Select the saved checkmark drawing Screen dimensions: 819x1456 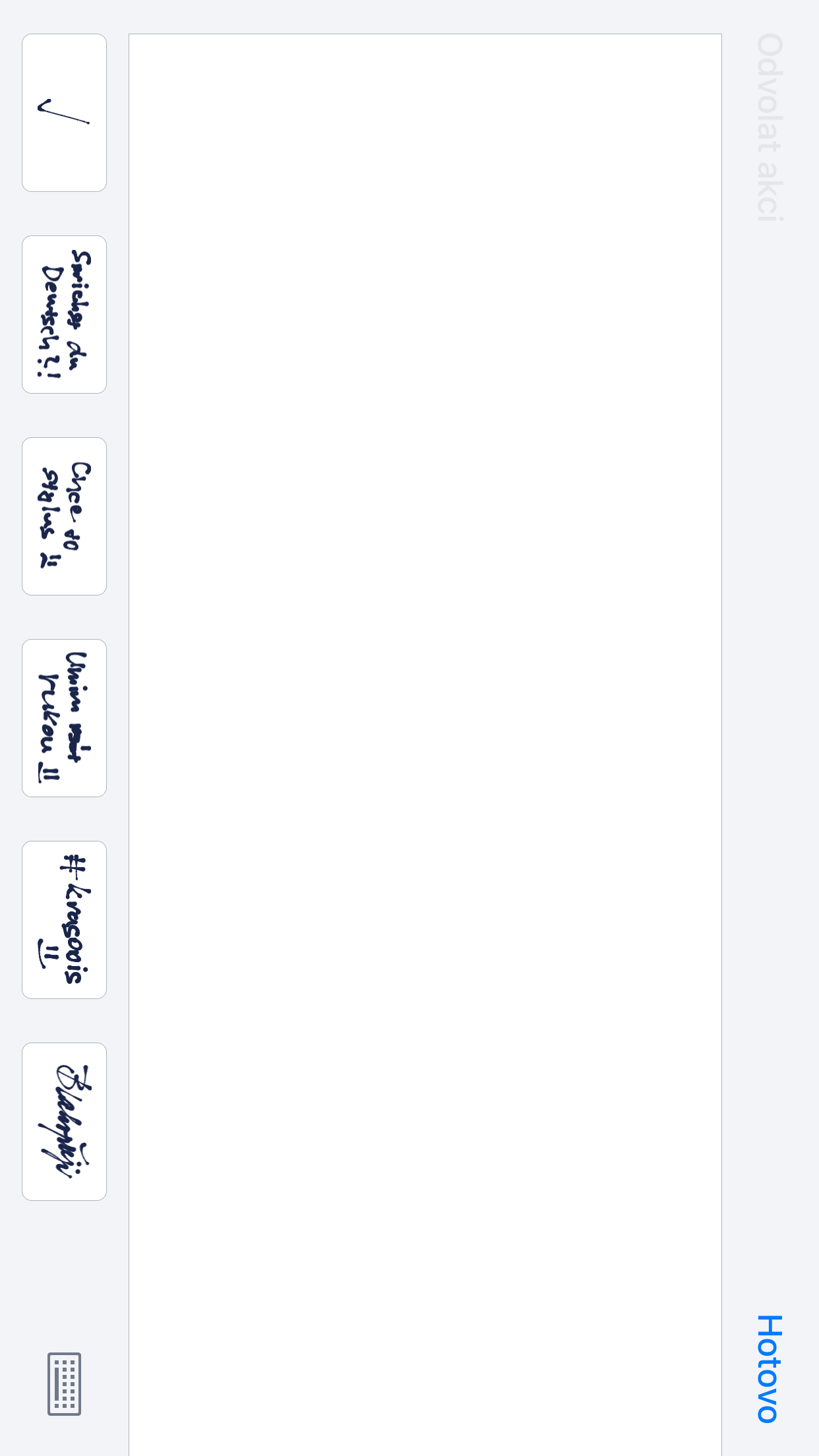[x=64, y=113]
